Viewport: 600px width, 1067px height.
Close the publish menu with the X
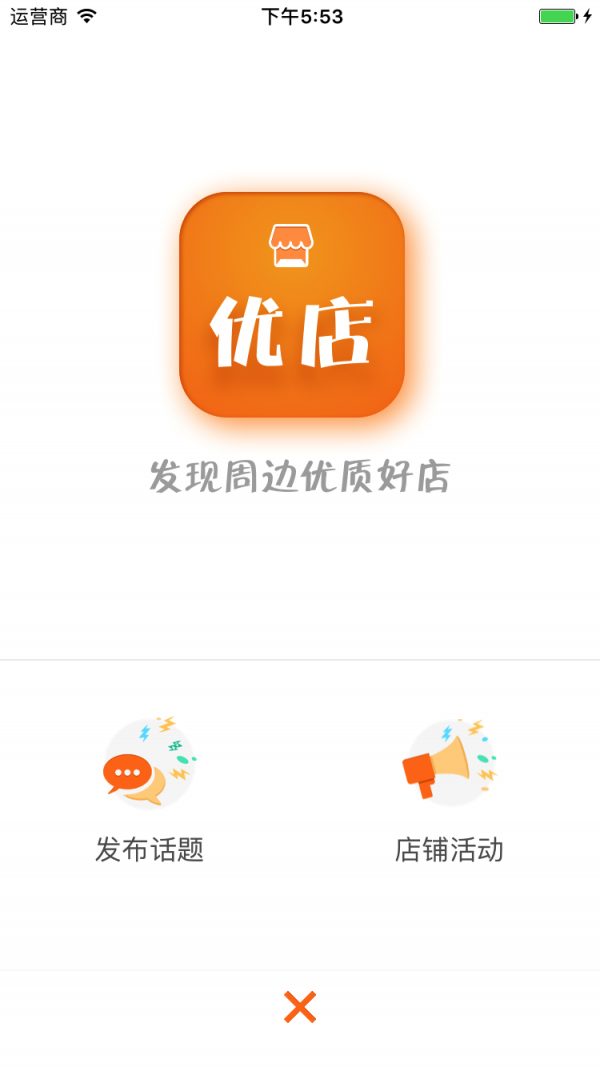click(x=300, y=1007)
